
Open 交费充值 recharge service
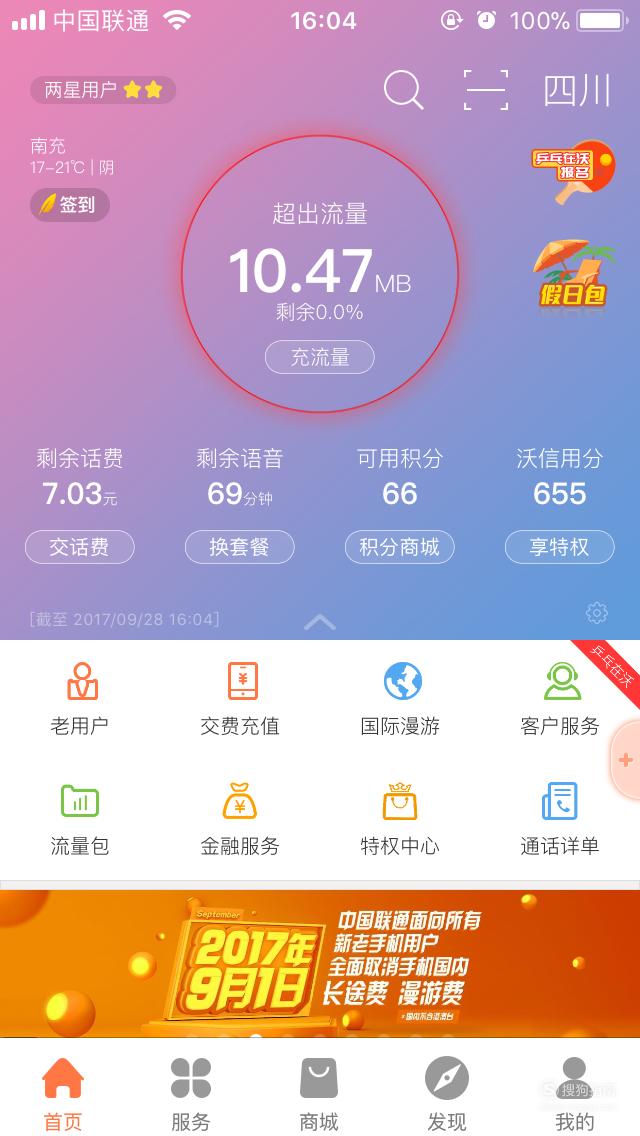tap(240, 698)
